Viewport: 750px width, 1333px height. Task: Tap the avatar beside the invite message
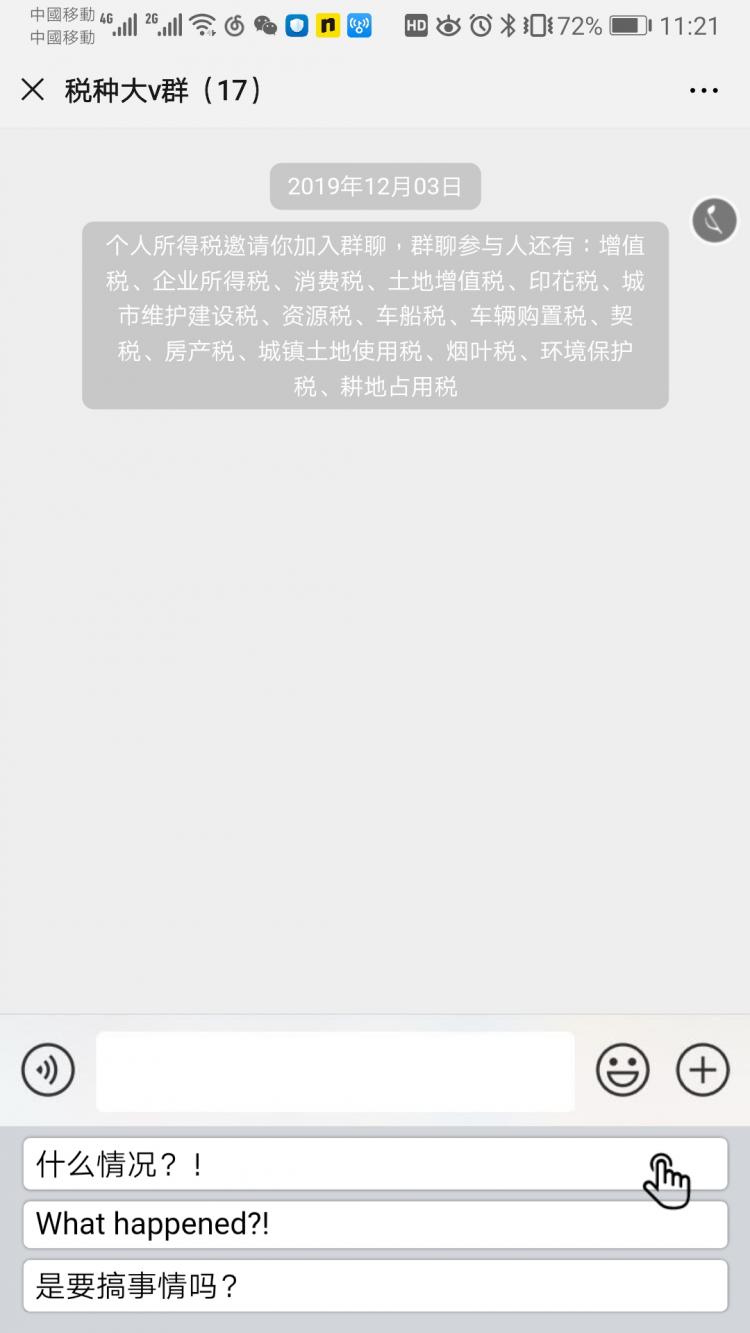(x=714, y=220)
